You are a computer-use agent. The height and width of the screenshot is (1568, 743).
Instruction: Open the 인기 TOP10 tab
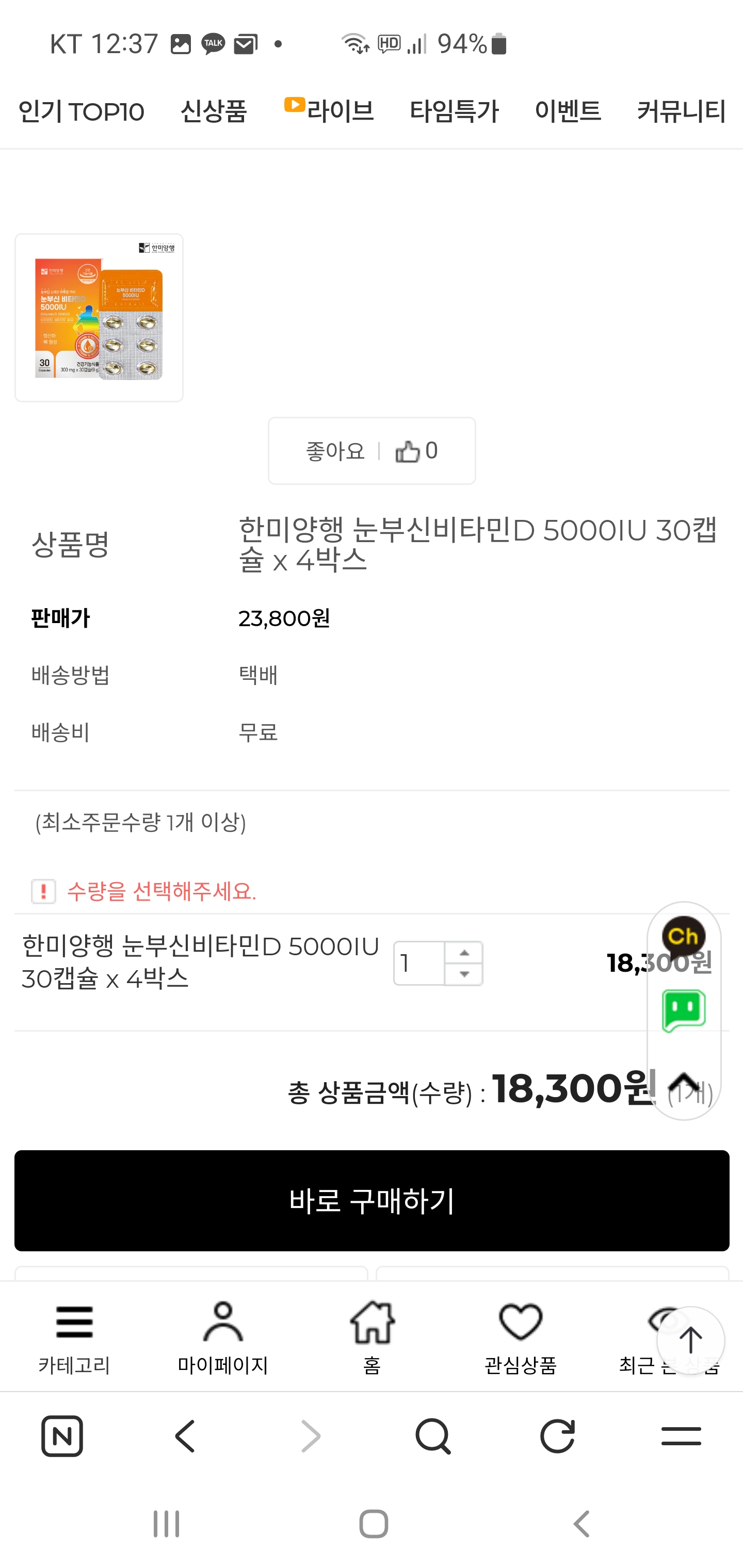(81, 111)
